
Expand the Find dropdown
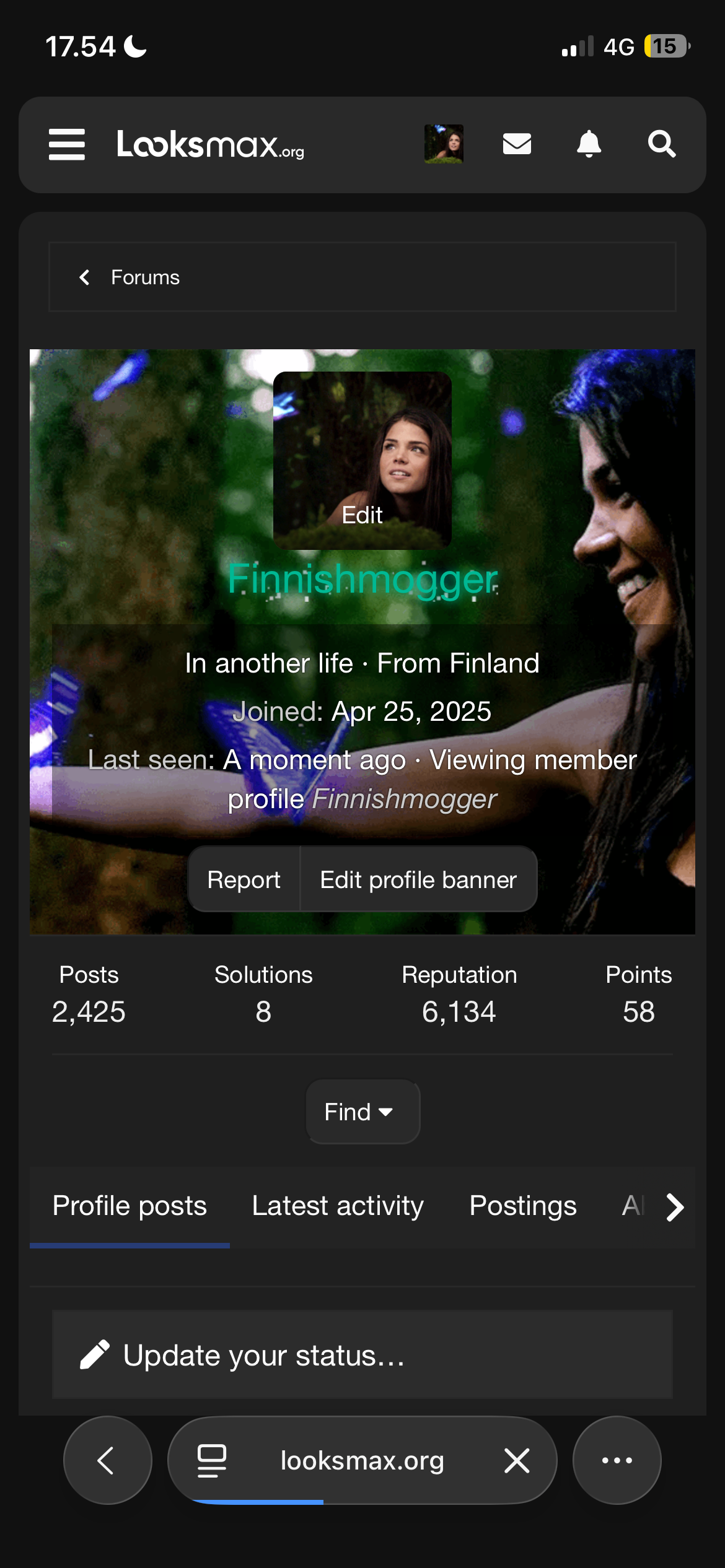tap(362, 1112)
